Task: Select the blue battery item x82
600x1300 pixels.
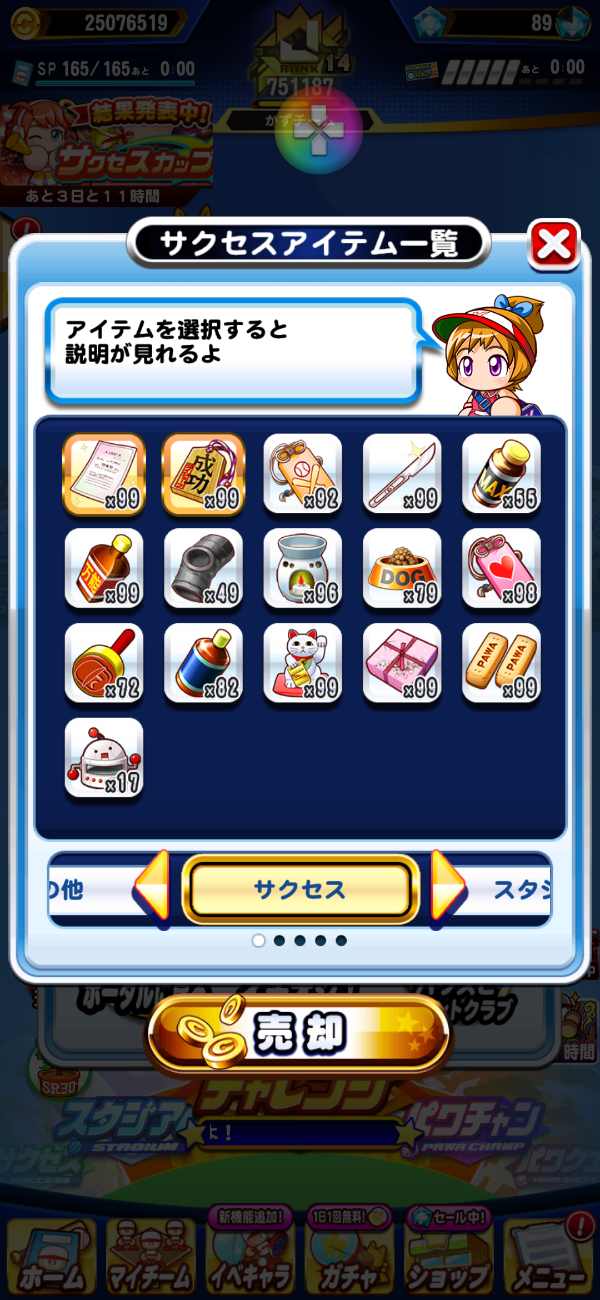Action: [203, 663]
